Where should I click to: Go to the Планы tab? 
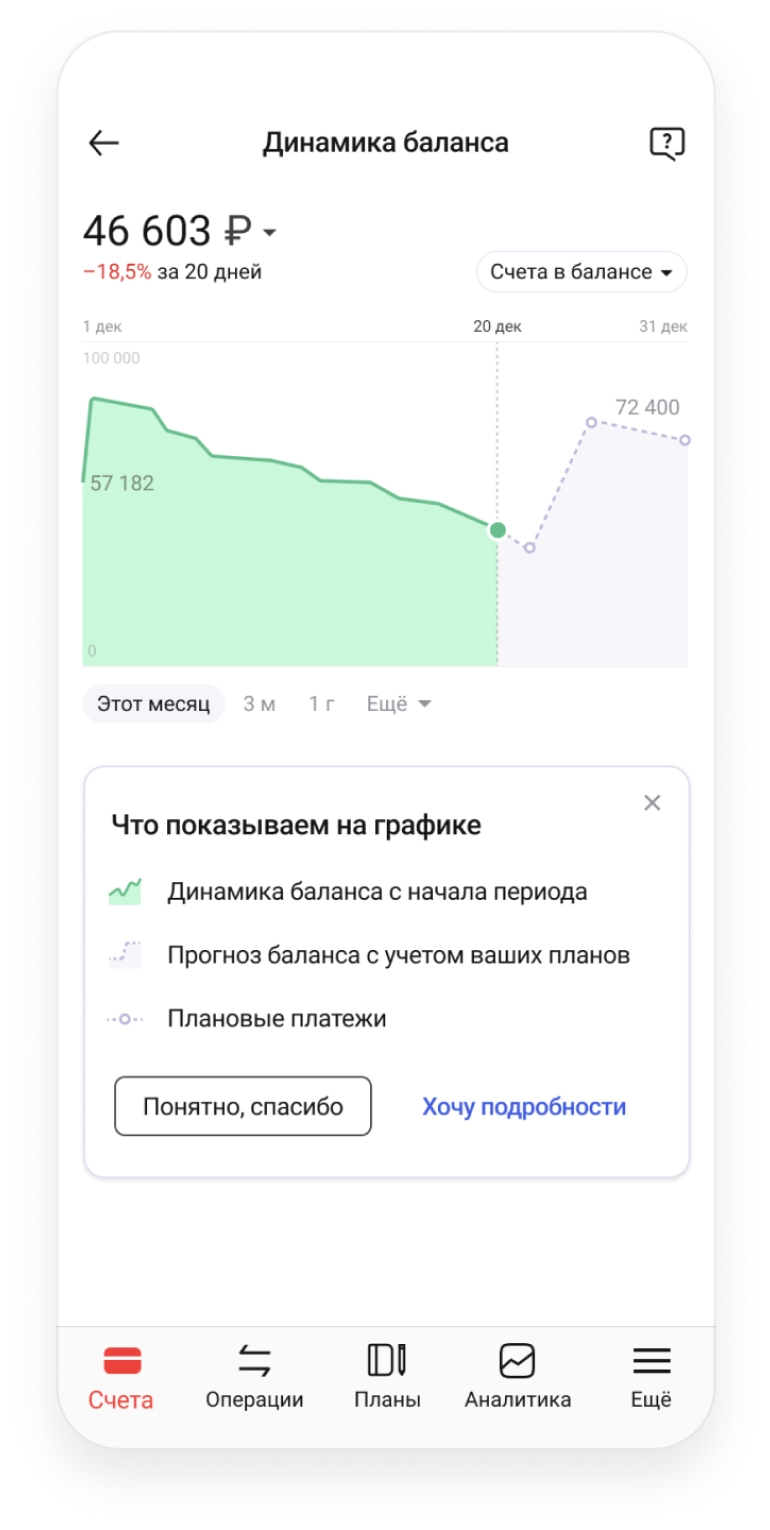[x=387, y=1377]
